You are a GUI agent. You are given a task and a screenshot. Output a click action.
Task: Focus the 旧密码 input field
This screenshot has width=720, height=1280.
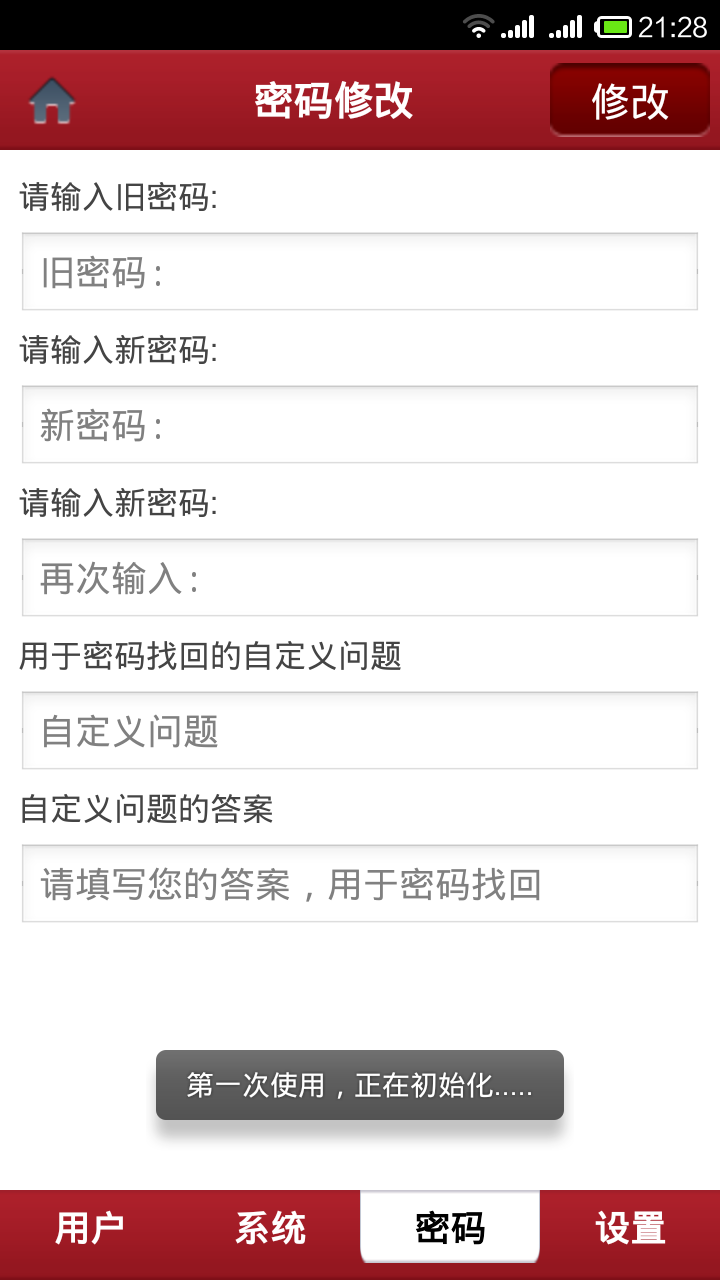(360, 272)
